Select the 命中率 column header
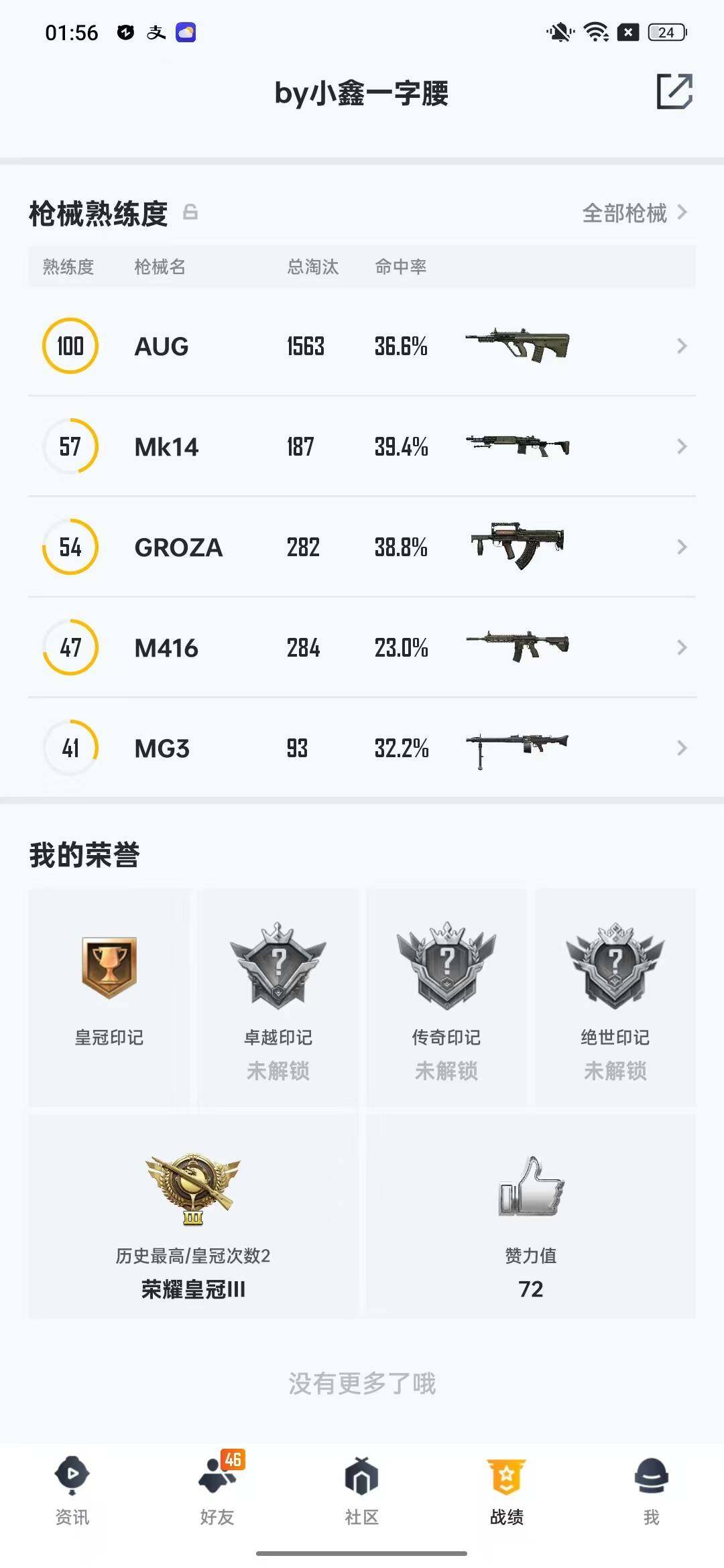This screenshot has width=724, height=1568. point(400,267)
